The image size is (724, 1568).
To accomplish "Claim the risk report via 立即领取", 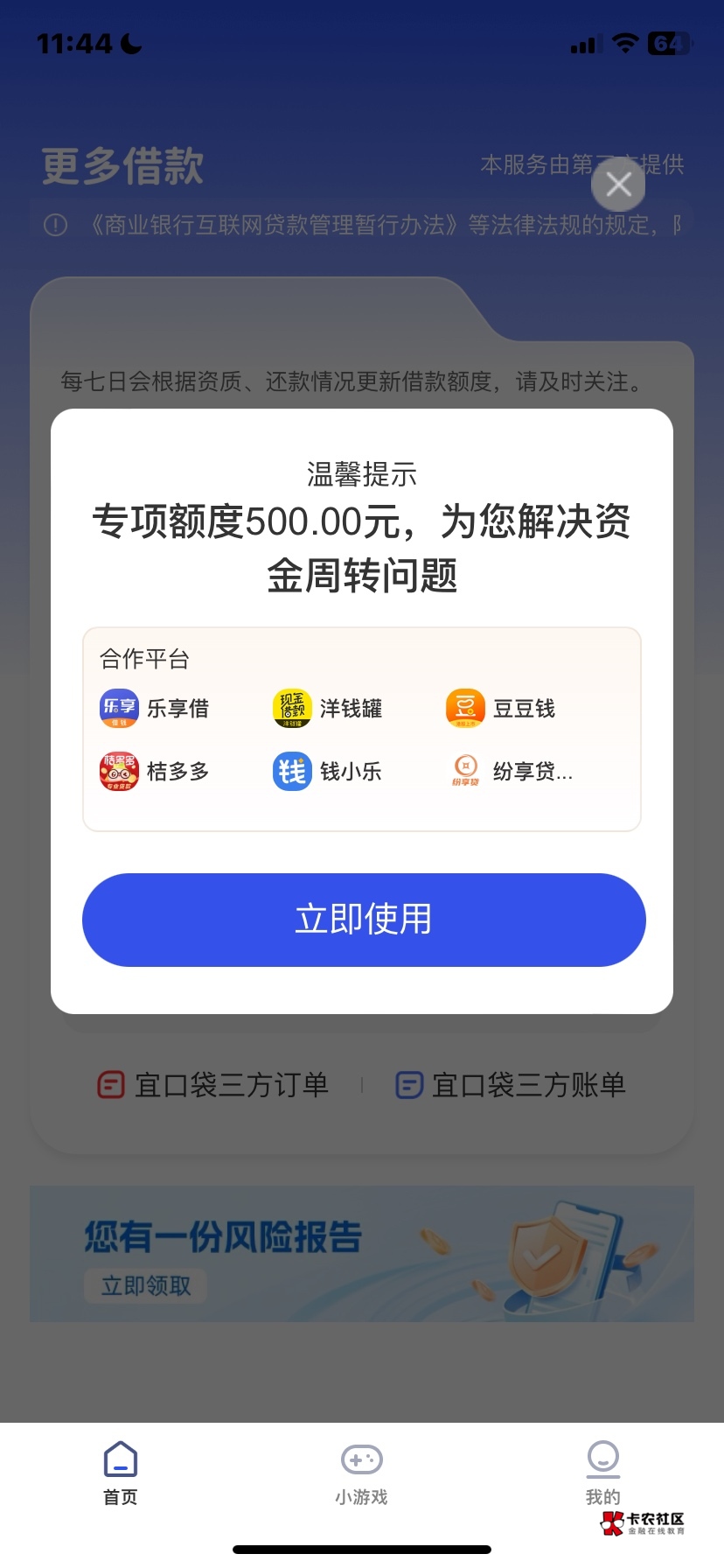I will coord(146,1285).
